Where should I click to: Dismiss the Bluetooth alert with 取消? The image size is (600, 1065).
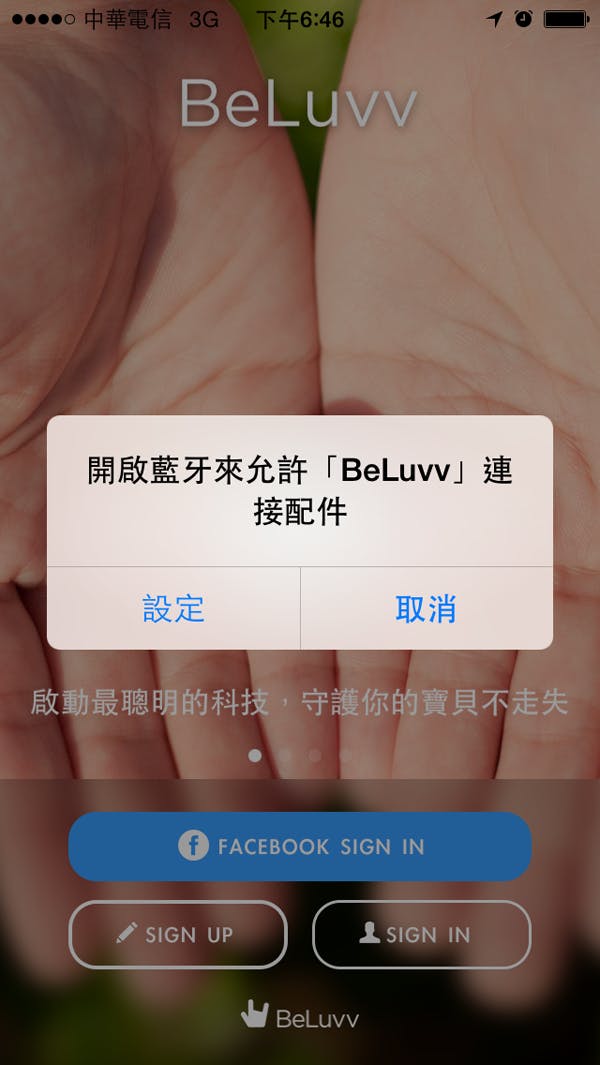[x=426, y=608]
